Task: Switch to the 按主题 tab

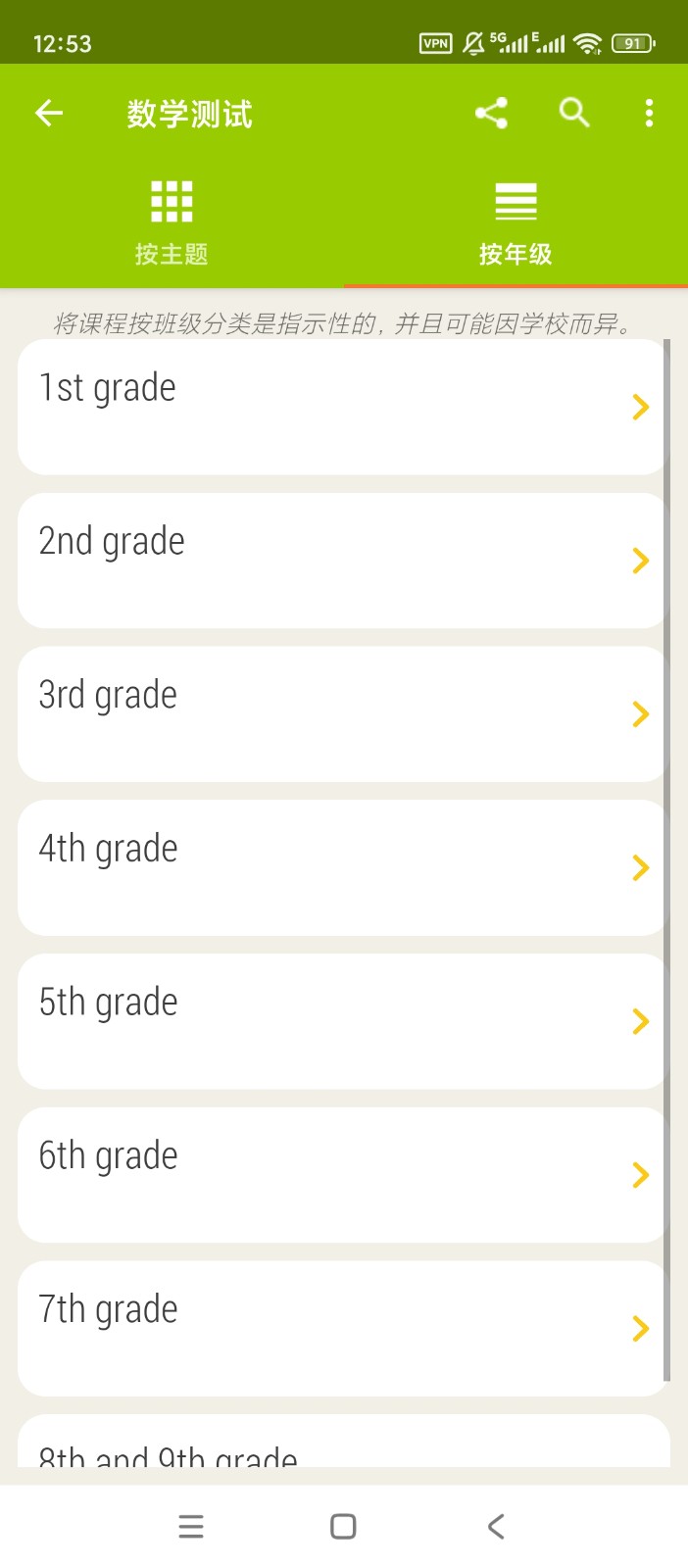Action: [172, 223]
